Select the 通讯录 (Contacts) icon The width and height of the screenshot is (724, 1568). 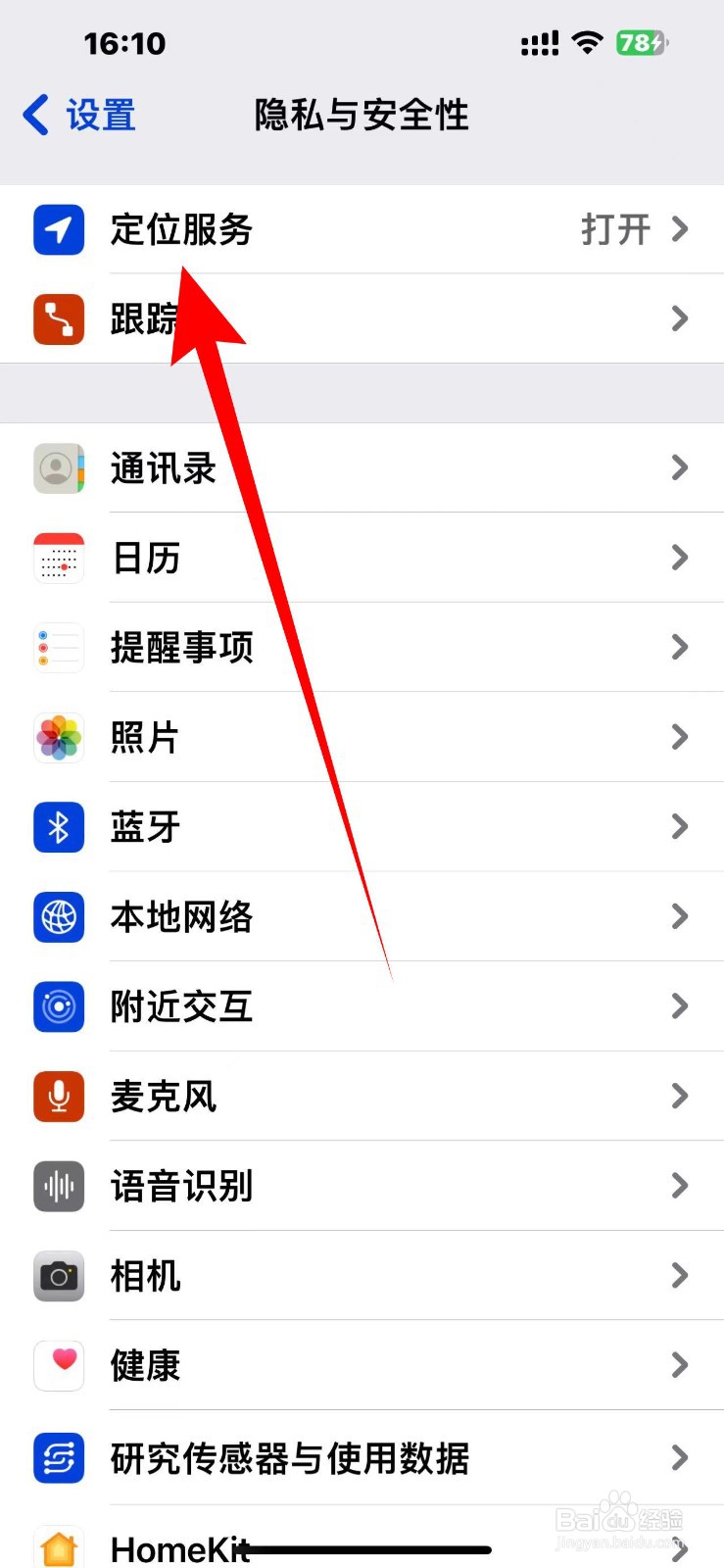58,467
